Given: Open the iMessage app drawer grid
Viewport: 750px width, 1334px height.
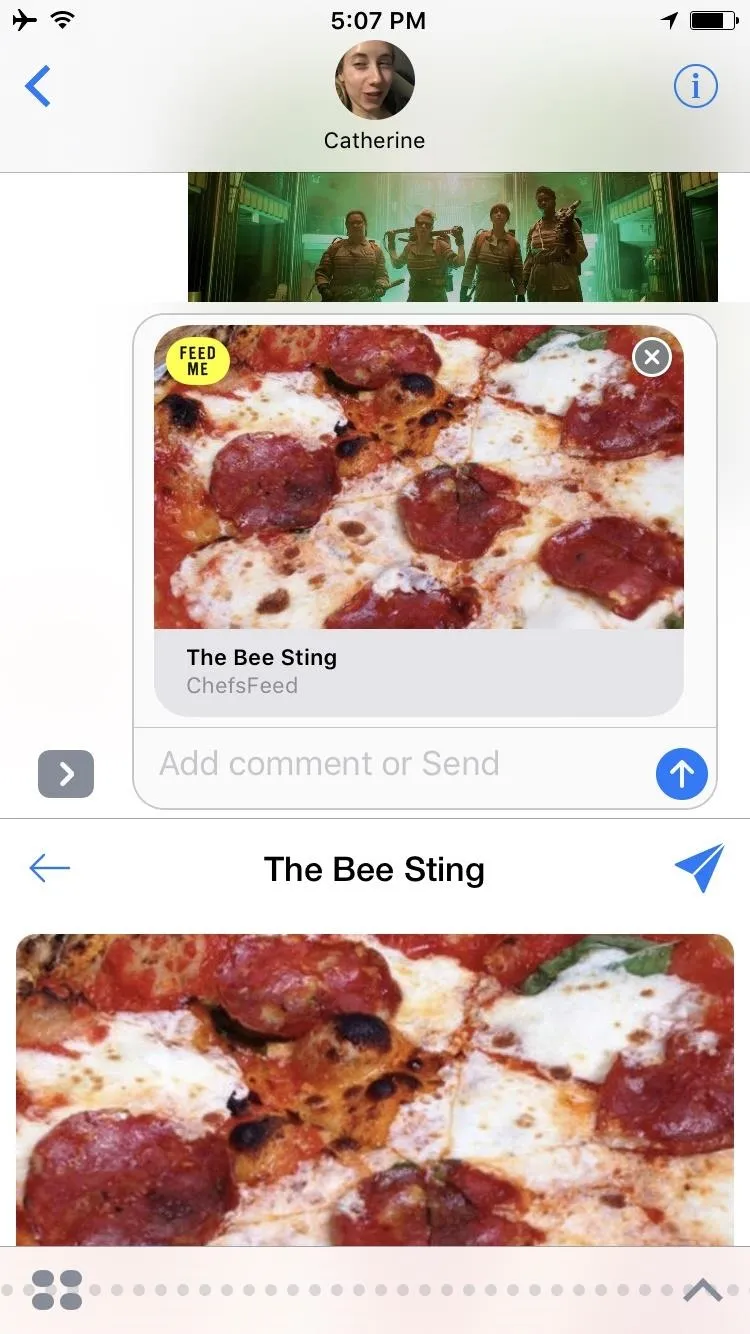Looking at the screenshot, I should click(57, 1290).
